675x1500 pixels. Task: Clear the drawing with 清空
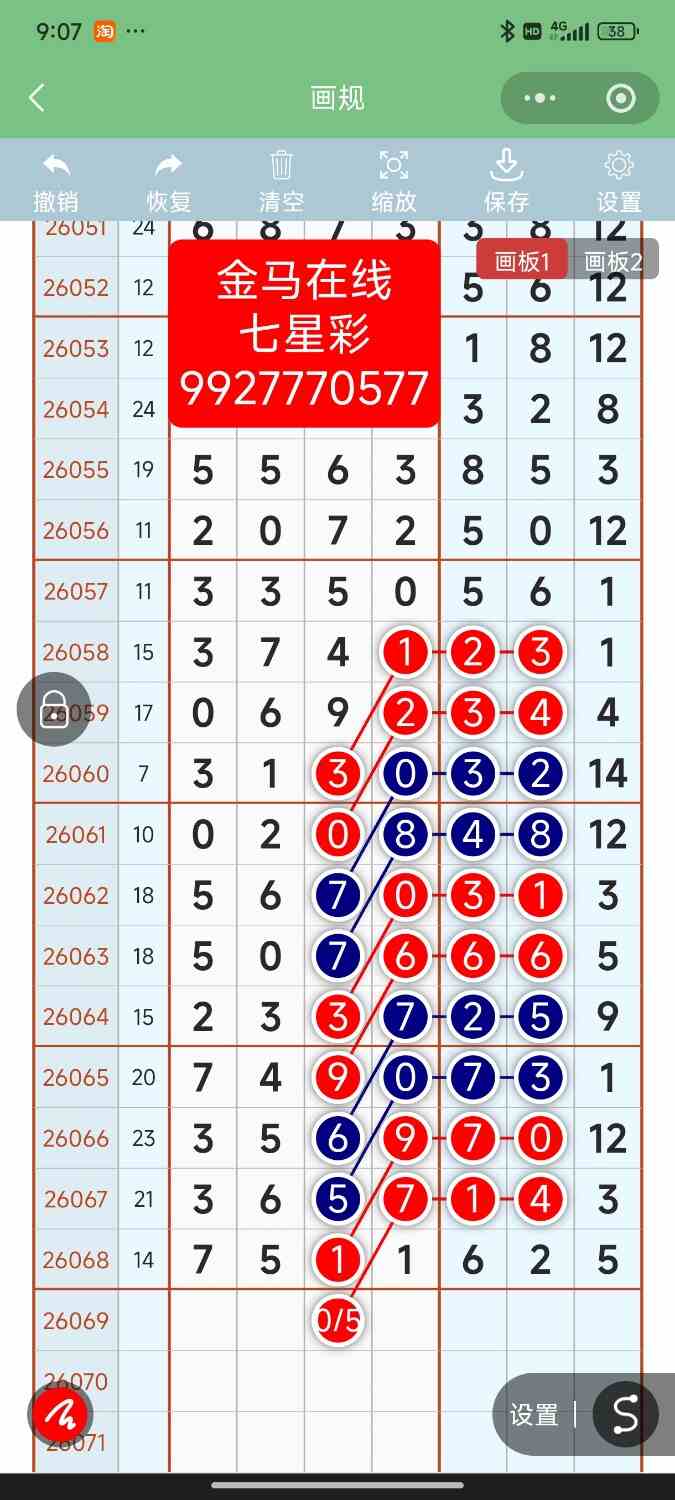(x=281, y=181)
